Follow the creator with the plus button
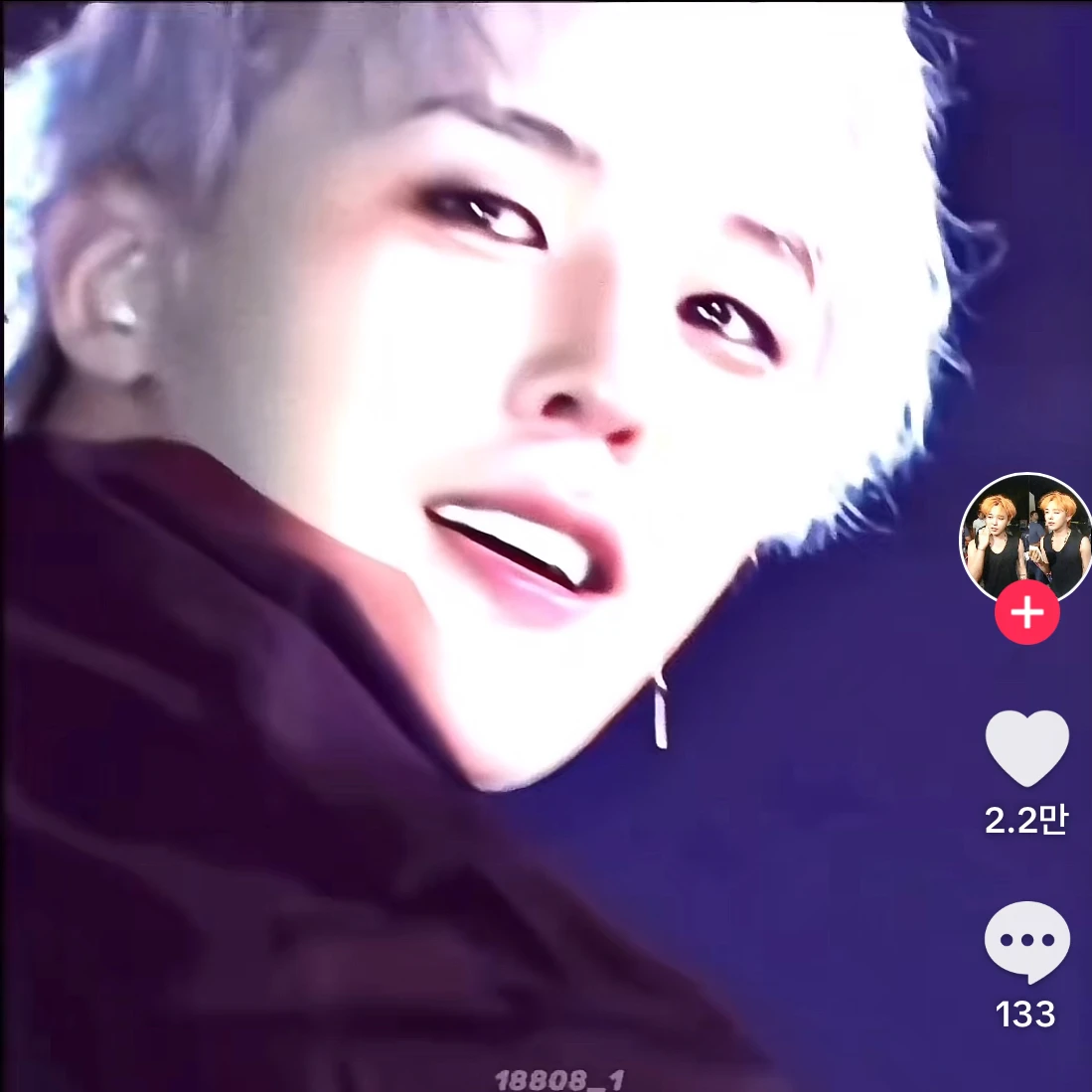 (1026, 612)
